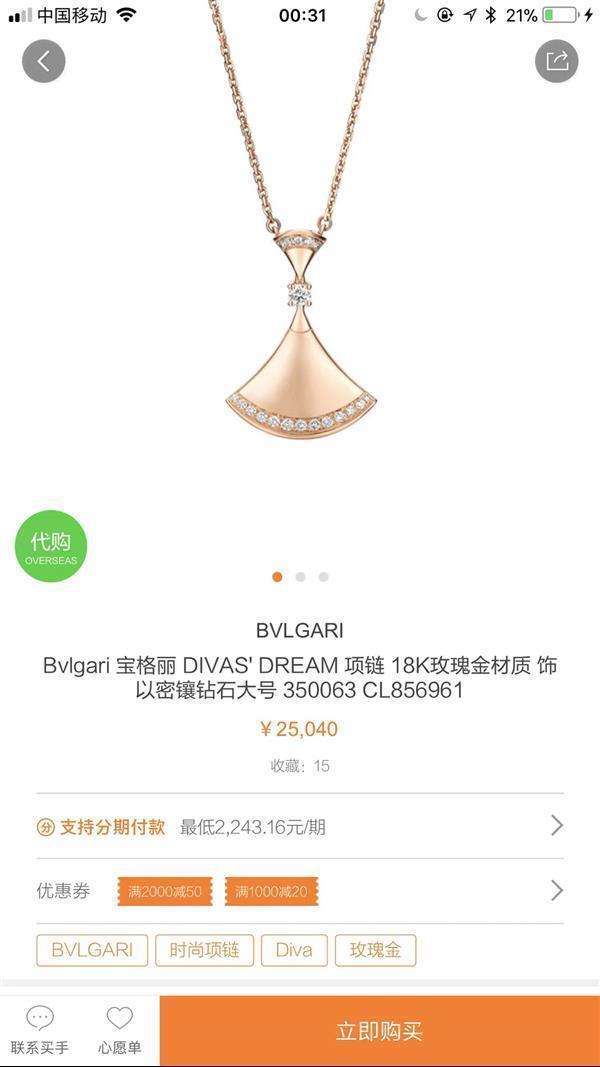Contact the buyer via 联系买手
The width and height of the screenshot is (600, 1067).
click(x=40, y=1031)
